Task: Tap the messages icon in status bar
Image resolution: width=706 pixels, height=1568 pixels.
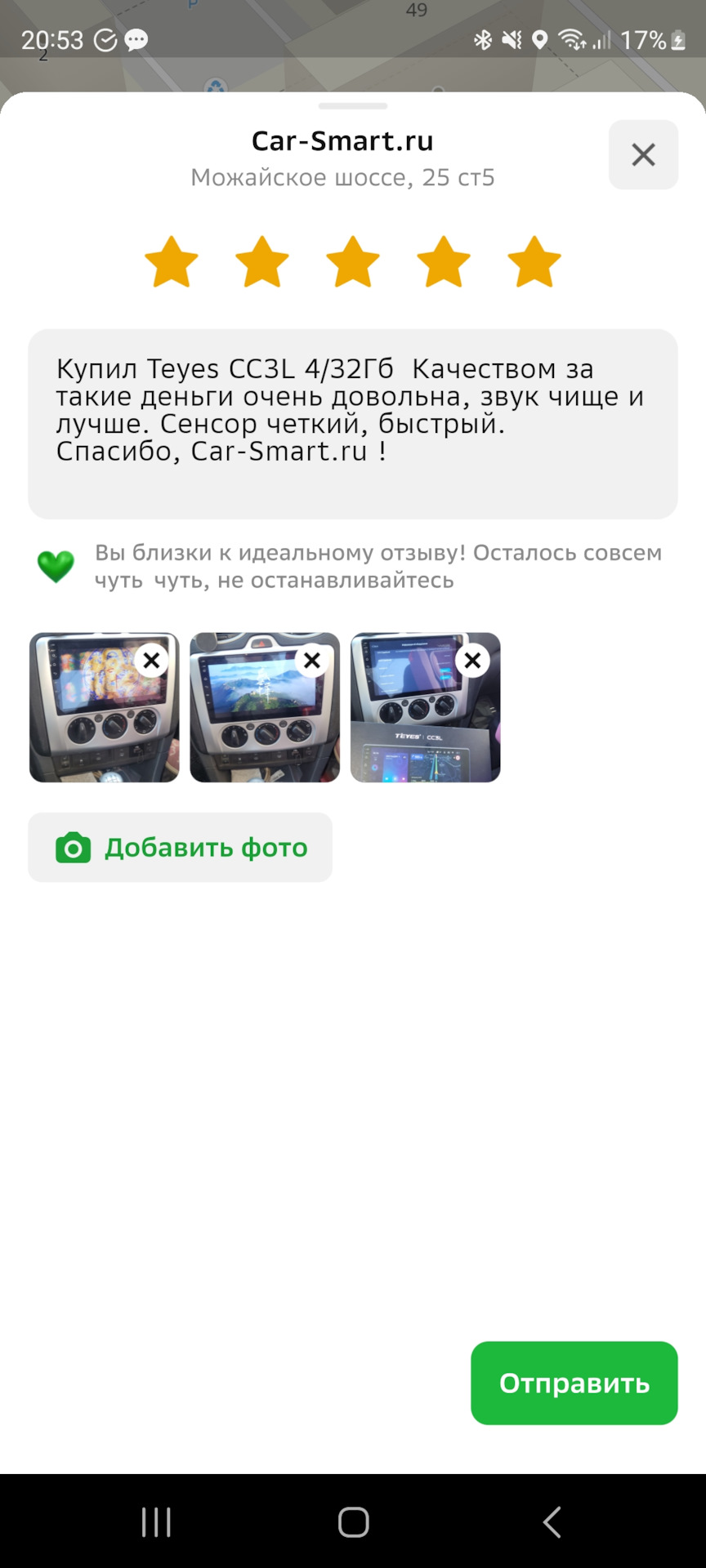Action: 136,39
